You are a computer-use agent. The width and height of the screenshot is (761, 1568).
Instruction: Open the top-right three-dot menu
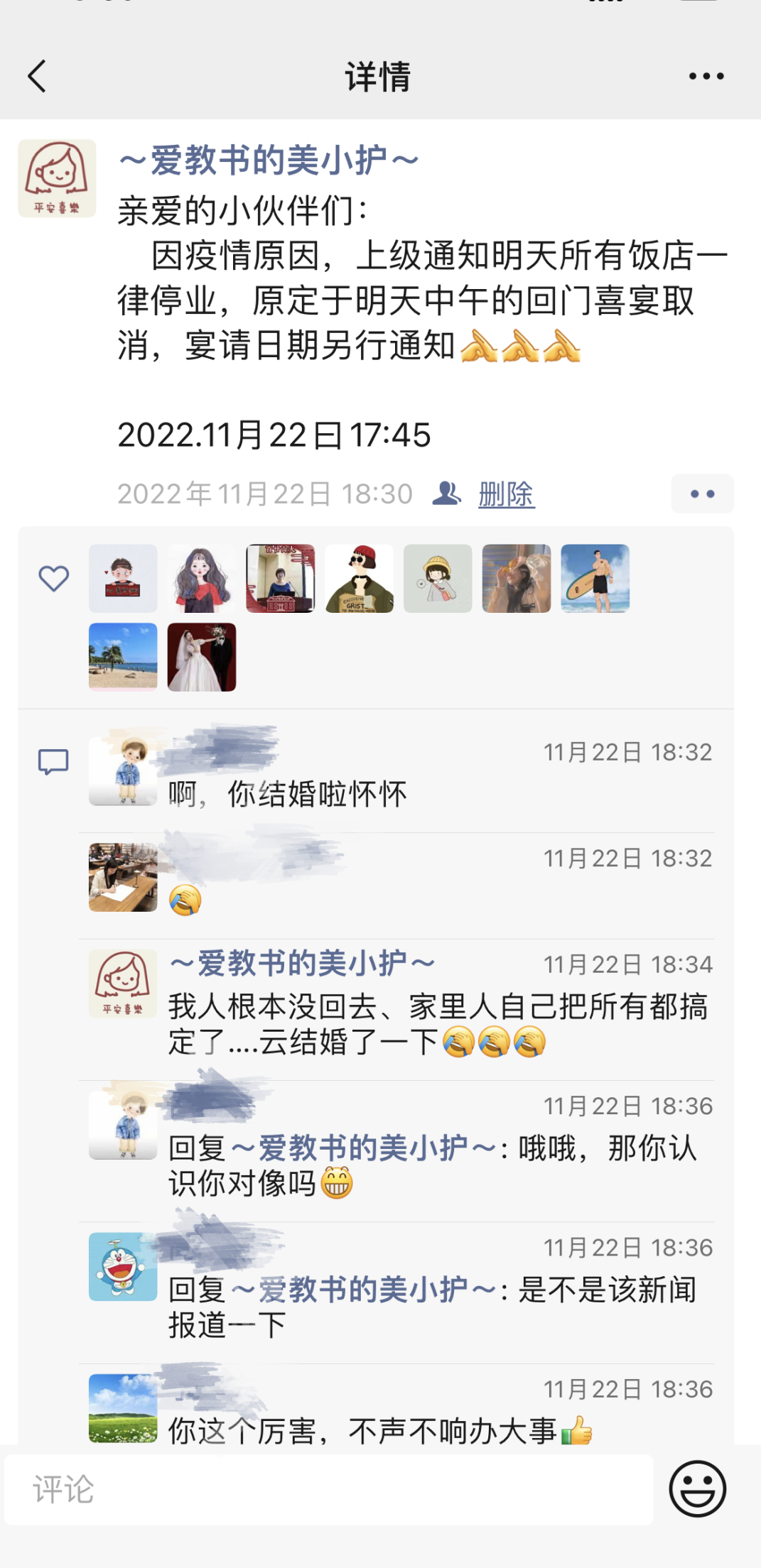(706, 76)
